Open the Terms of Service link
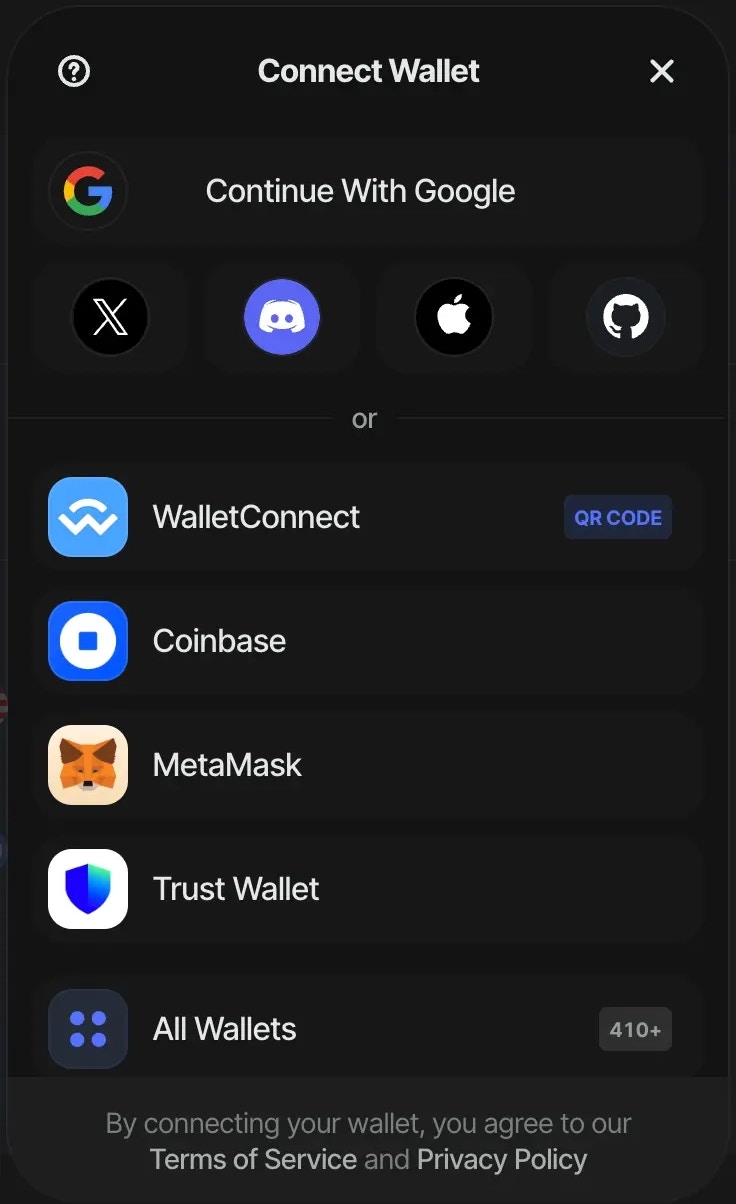Image resolution: width=736 pixels, height=1204 pixels. [253, 1160]
